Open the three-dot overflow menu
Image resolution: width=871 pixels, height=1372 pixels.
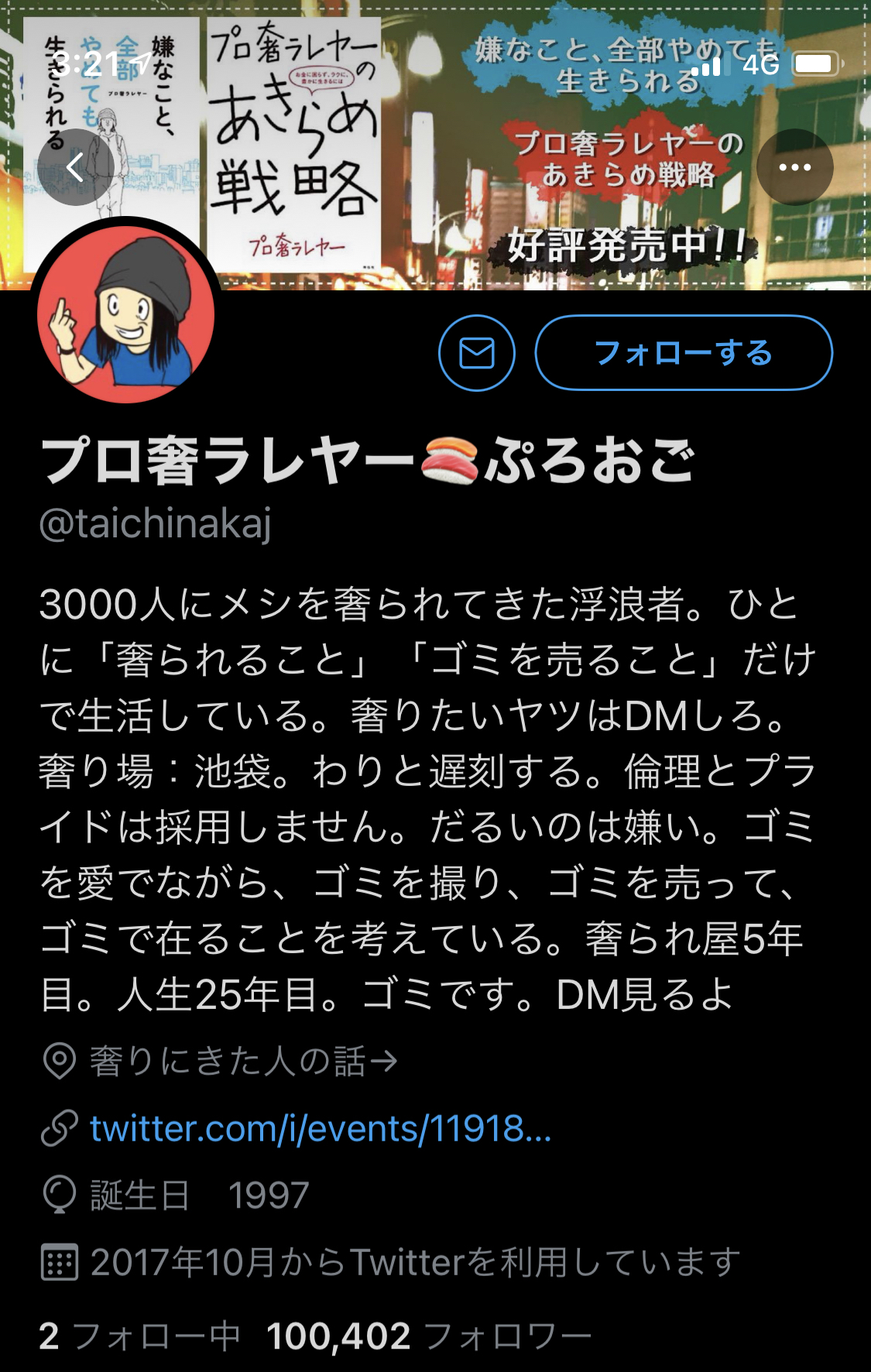pos(794,167)
